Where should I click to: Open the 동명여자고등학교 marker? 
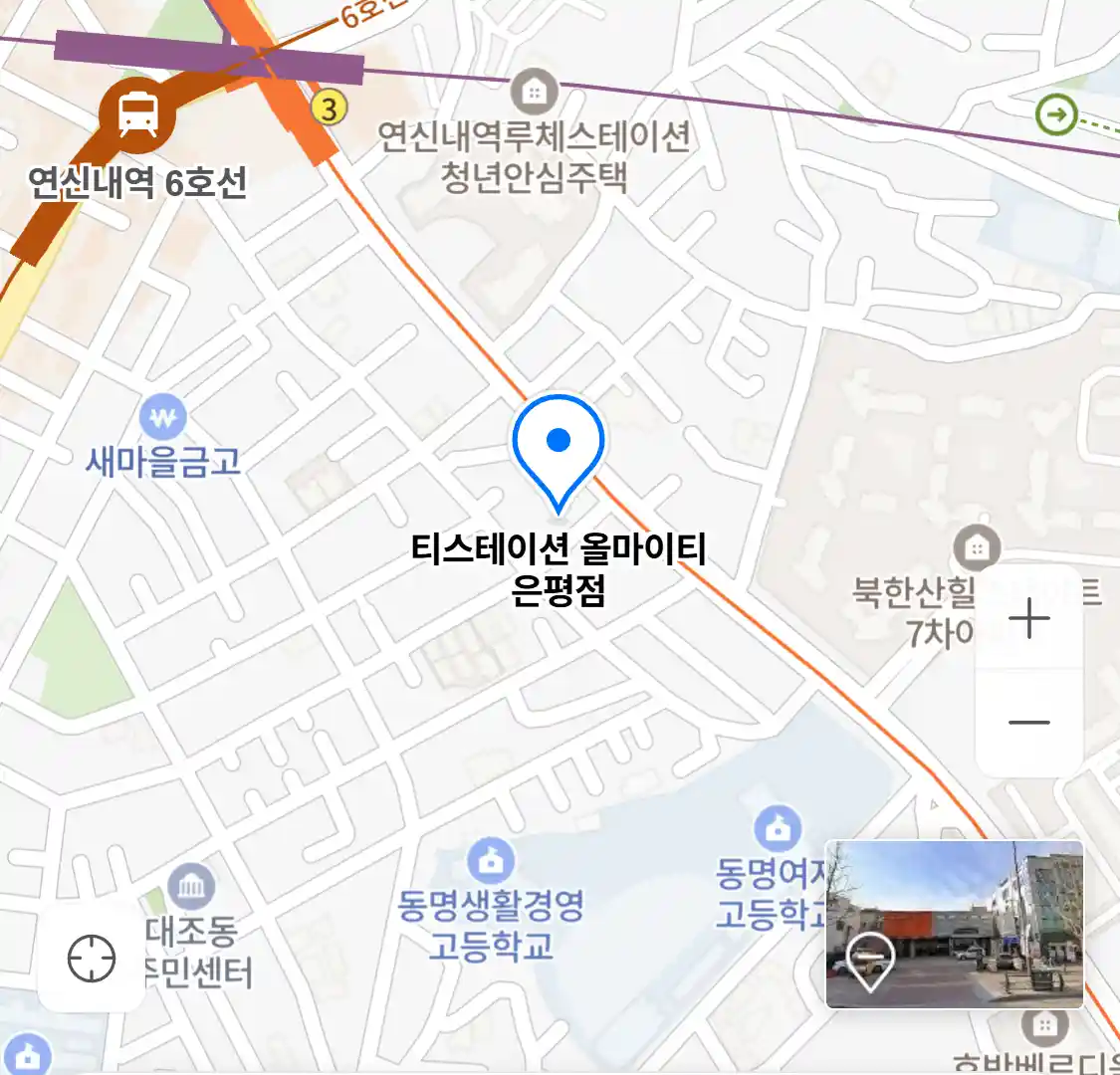tap(778, 828)
